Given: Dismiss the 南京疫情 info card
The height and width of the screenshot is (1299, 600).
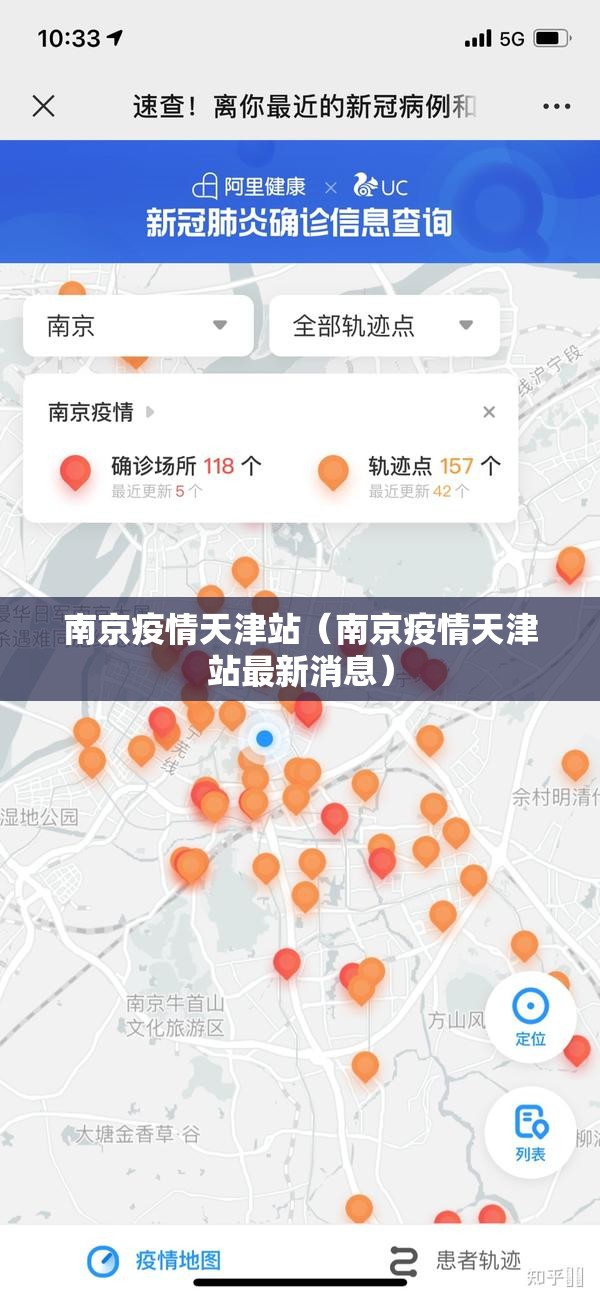Looking at the screenshot, I should coord(489,412).
